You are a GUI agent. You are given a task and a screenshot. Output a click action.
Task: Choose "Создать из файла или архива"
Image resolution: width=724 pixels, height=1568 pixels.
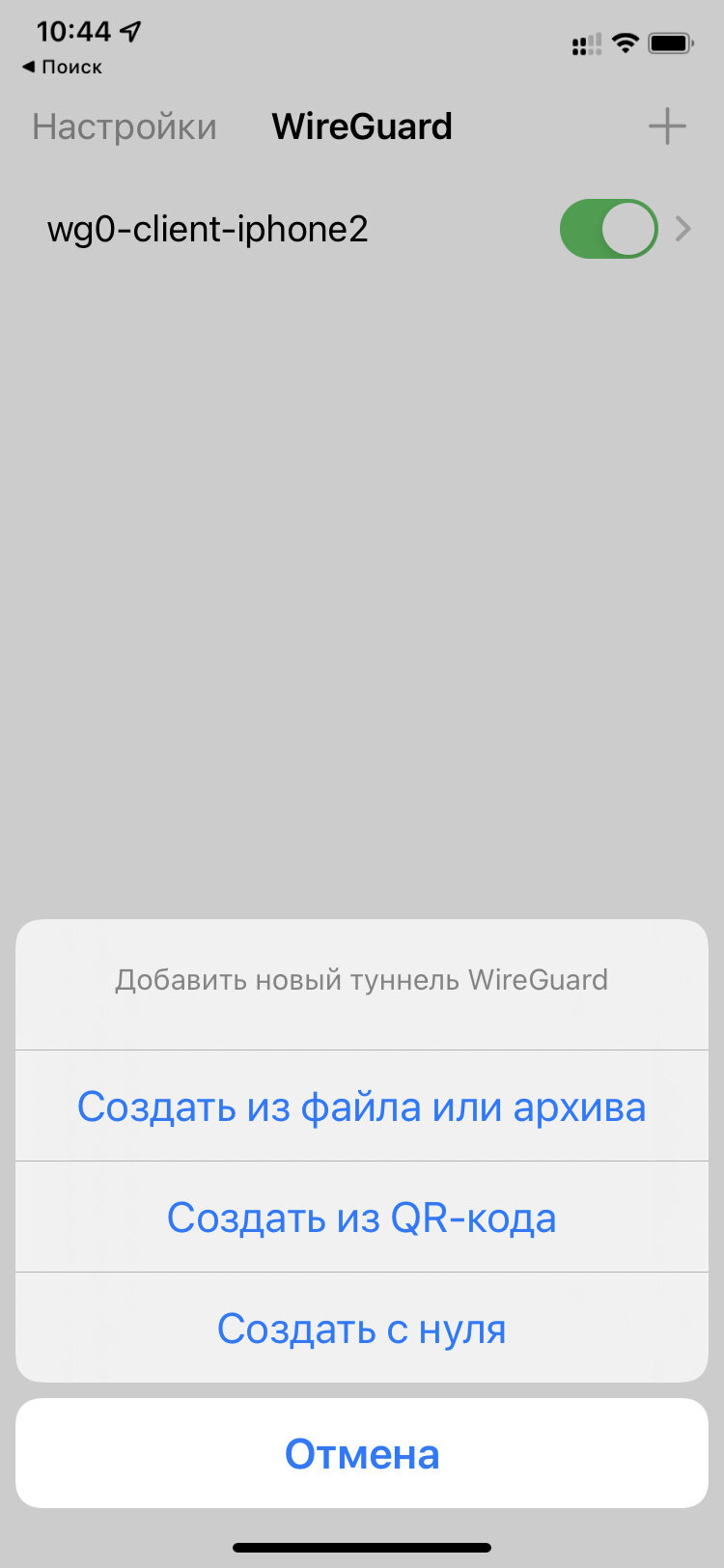point(362,1106)
